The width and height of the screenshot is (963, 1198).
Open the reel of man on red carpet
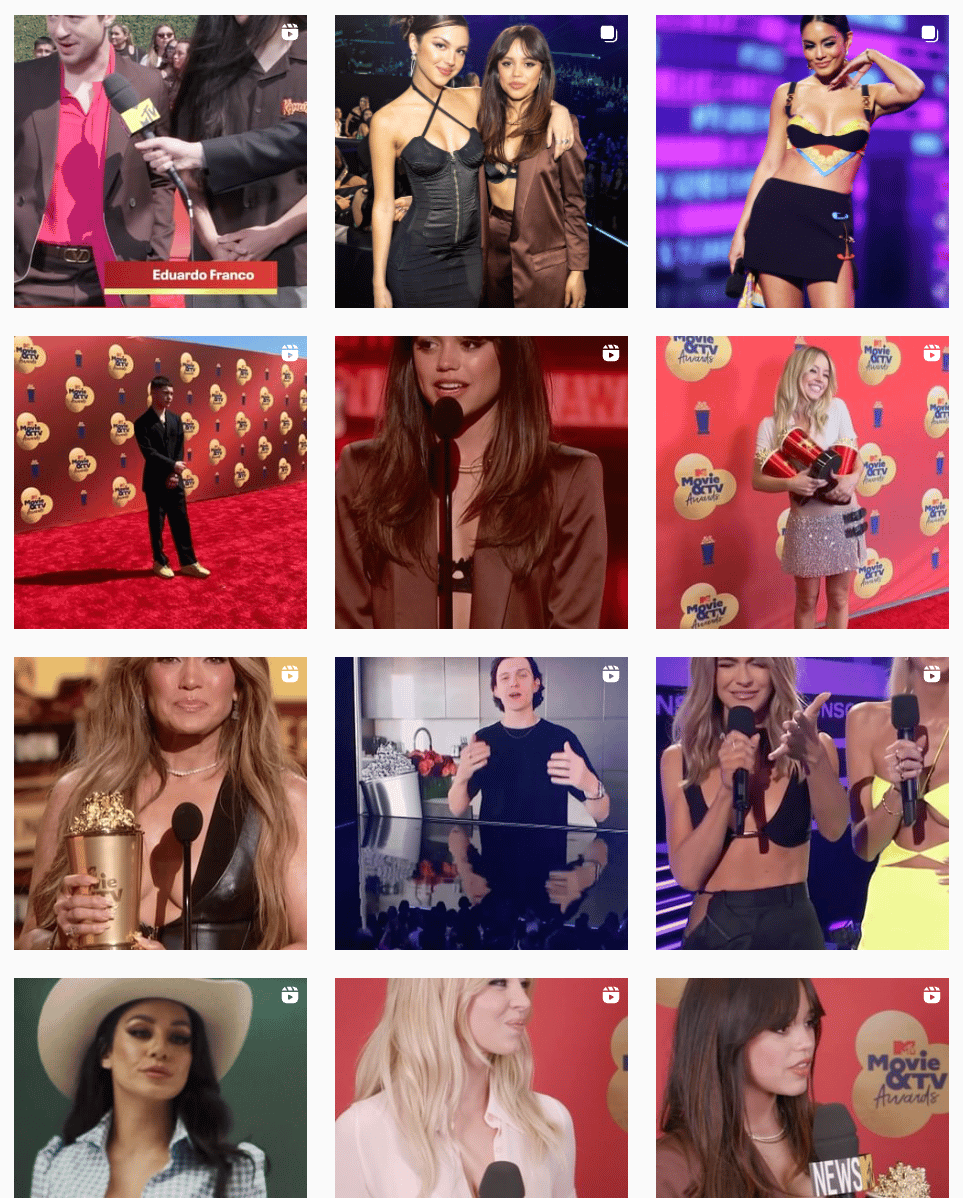coord(160,482)
